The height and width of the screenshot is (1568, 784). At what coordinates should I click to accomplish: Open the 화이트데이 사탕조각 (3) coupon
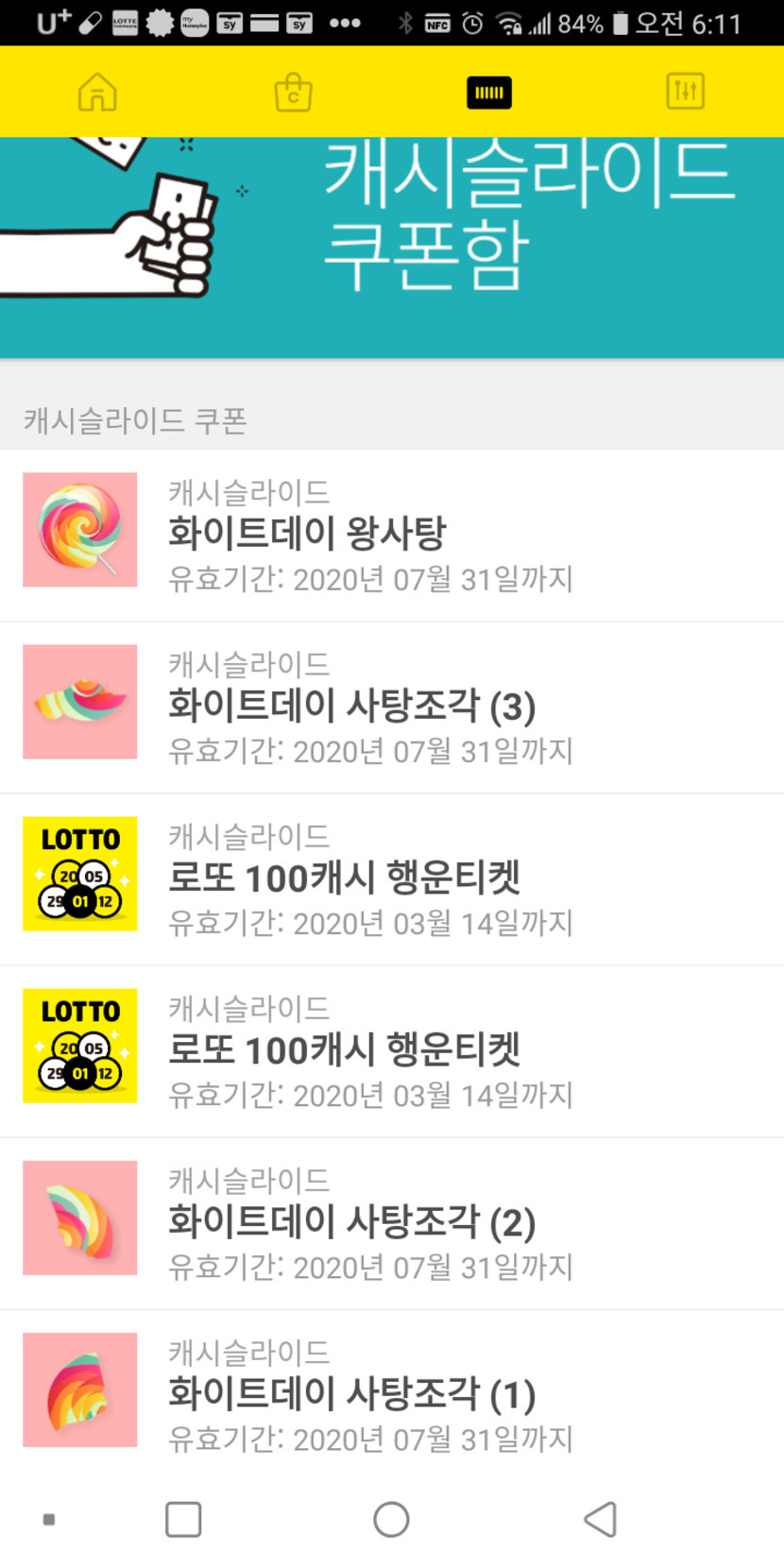click(391, 707)
